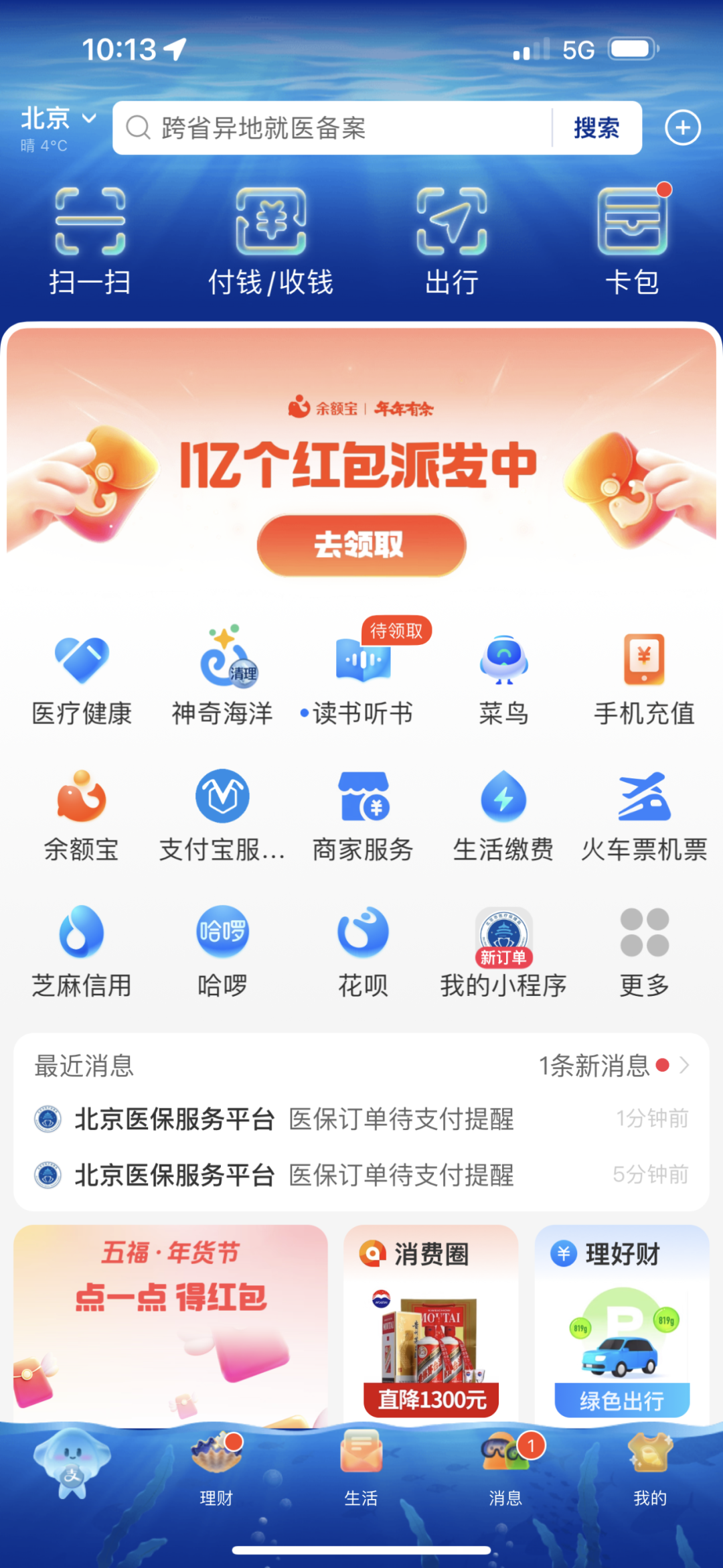723x1568 pixels.
Task: Open the 北京 city selector dropdown
Action: pos(58,119)
